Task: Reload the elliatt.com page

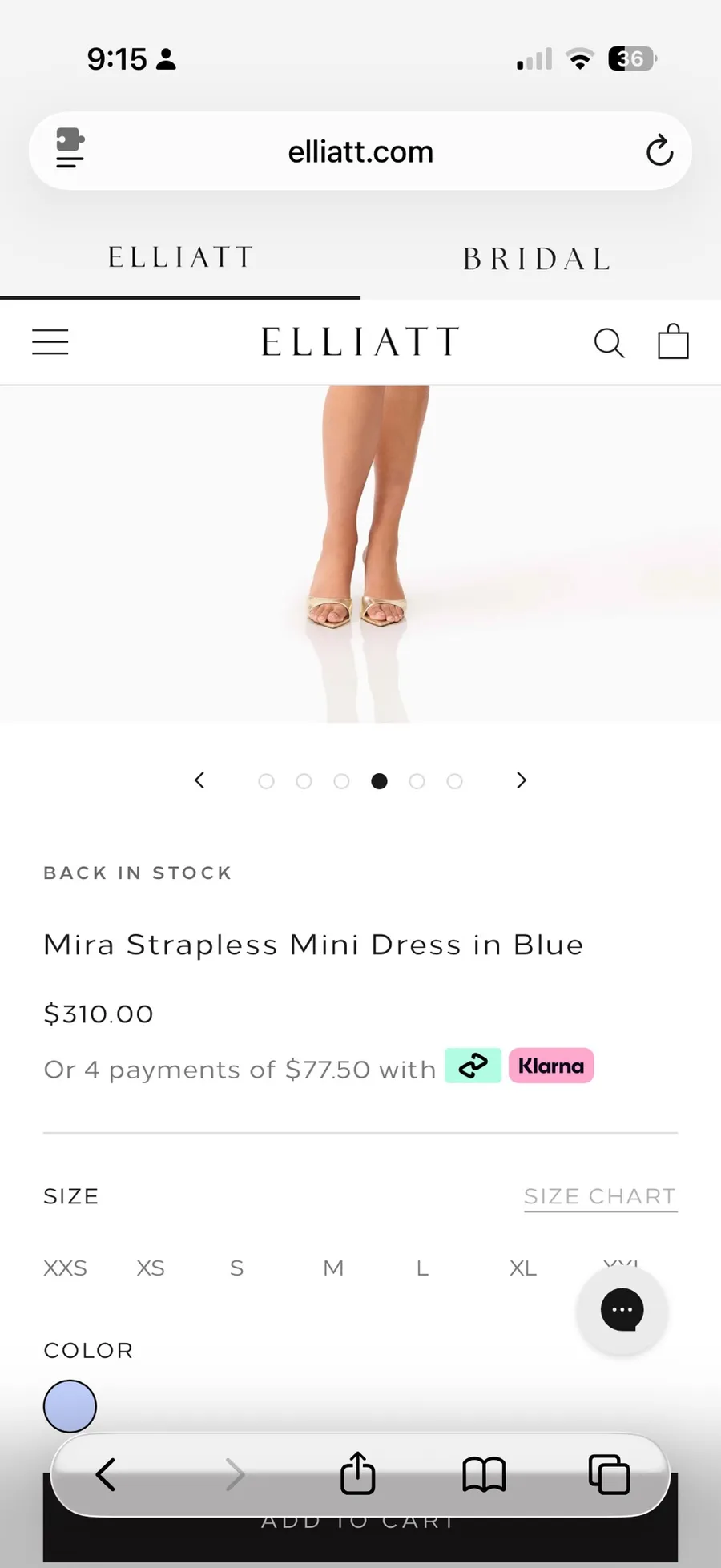Action: pos(659,151)
